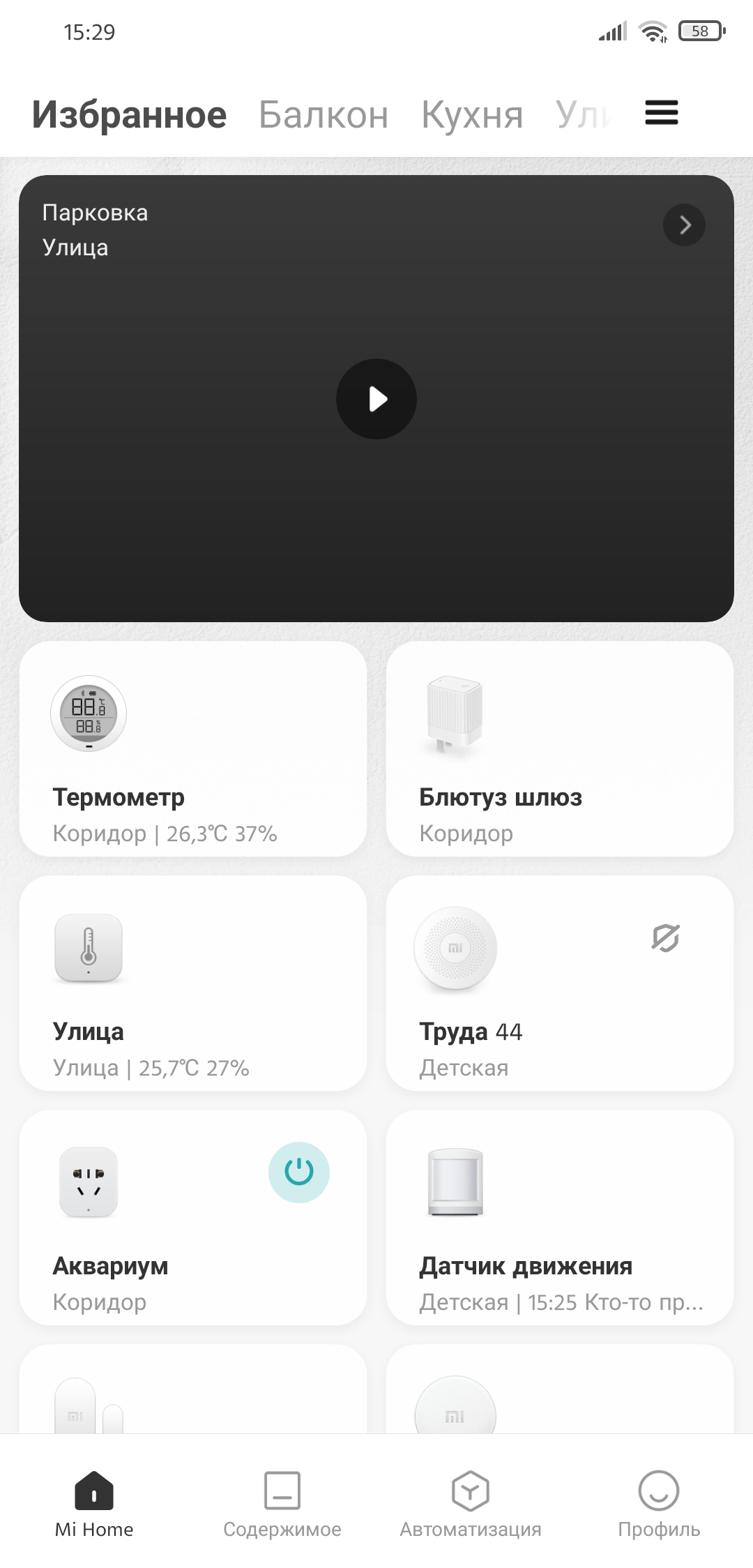Open the Блютуз шлюз card

click(559, 750)
